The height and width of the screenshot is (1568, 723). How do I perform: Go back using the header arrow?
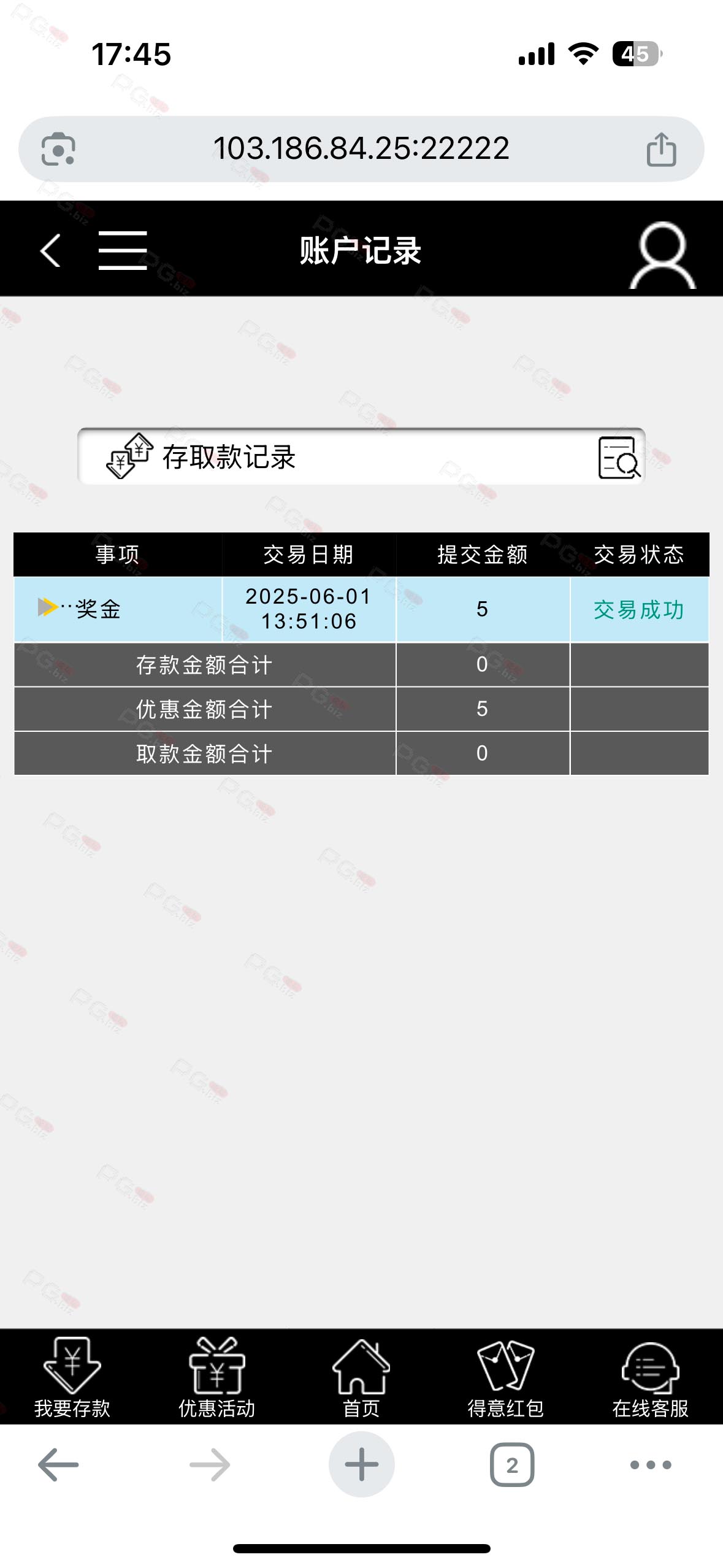50,250
